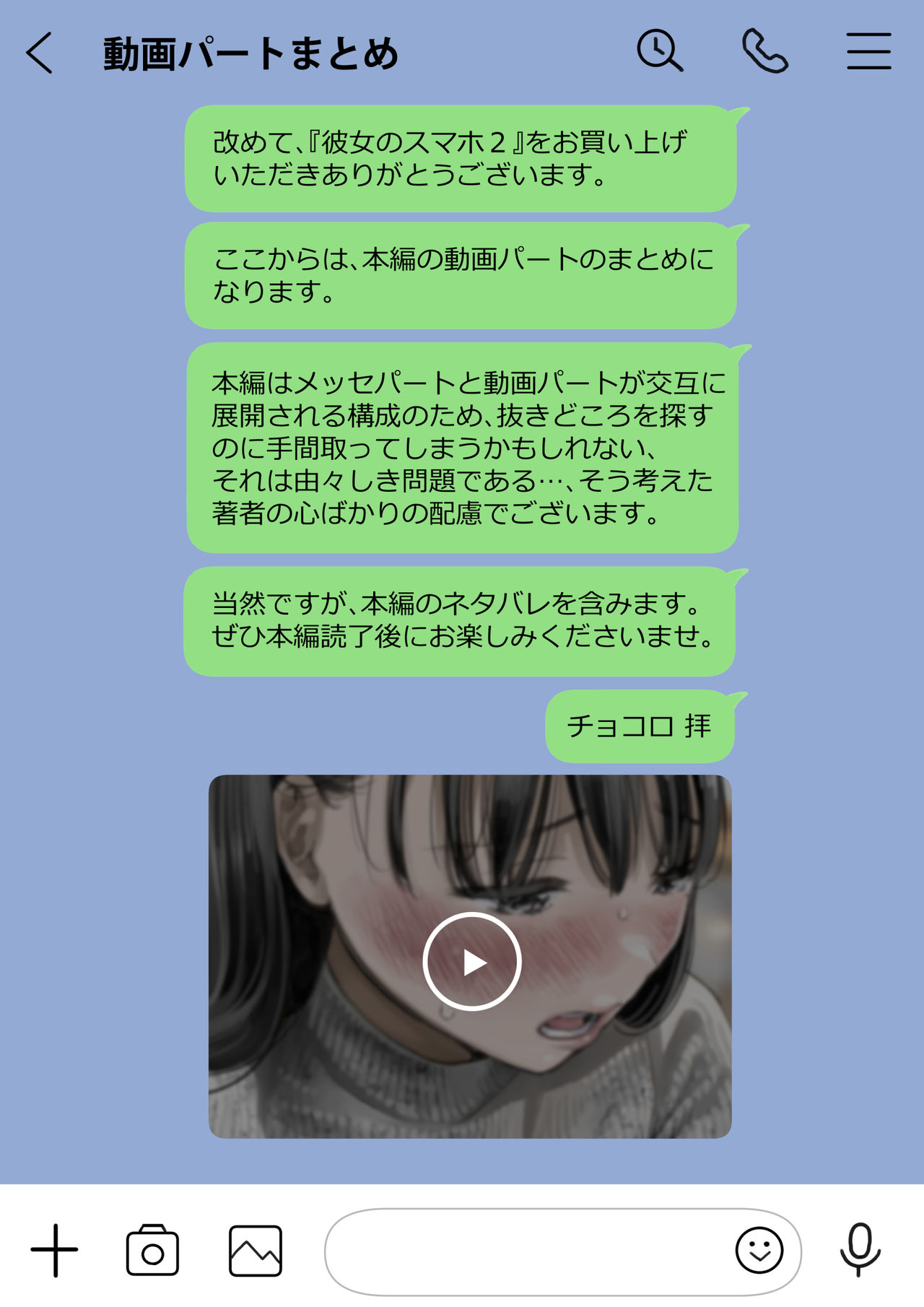Open the camera
The width and height of the screenshot is (924, 1307).
click(x=152, y=1251)
